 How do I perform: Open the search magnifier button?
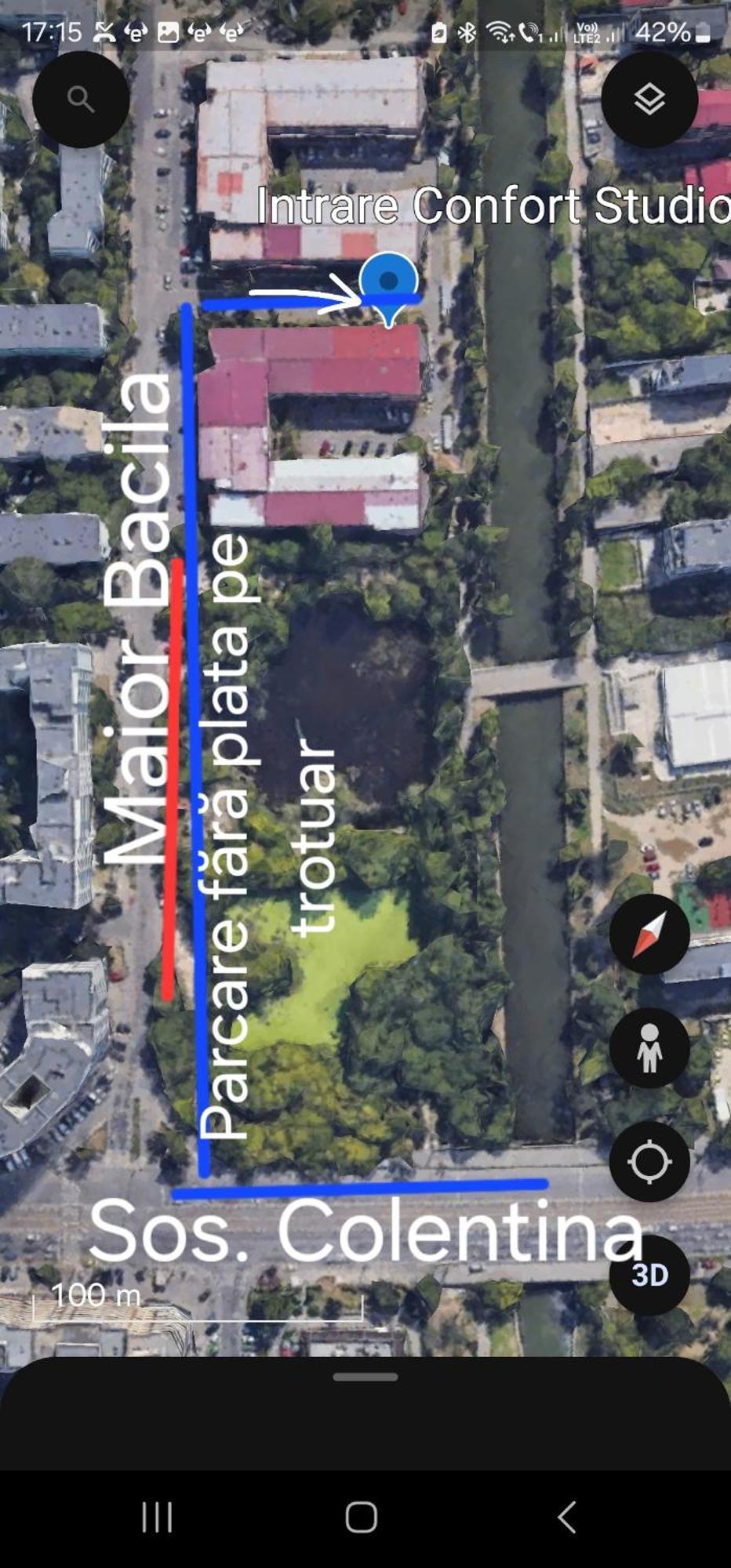coord(81,99)
